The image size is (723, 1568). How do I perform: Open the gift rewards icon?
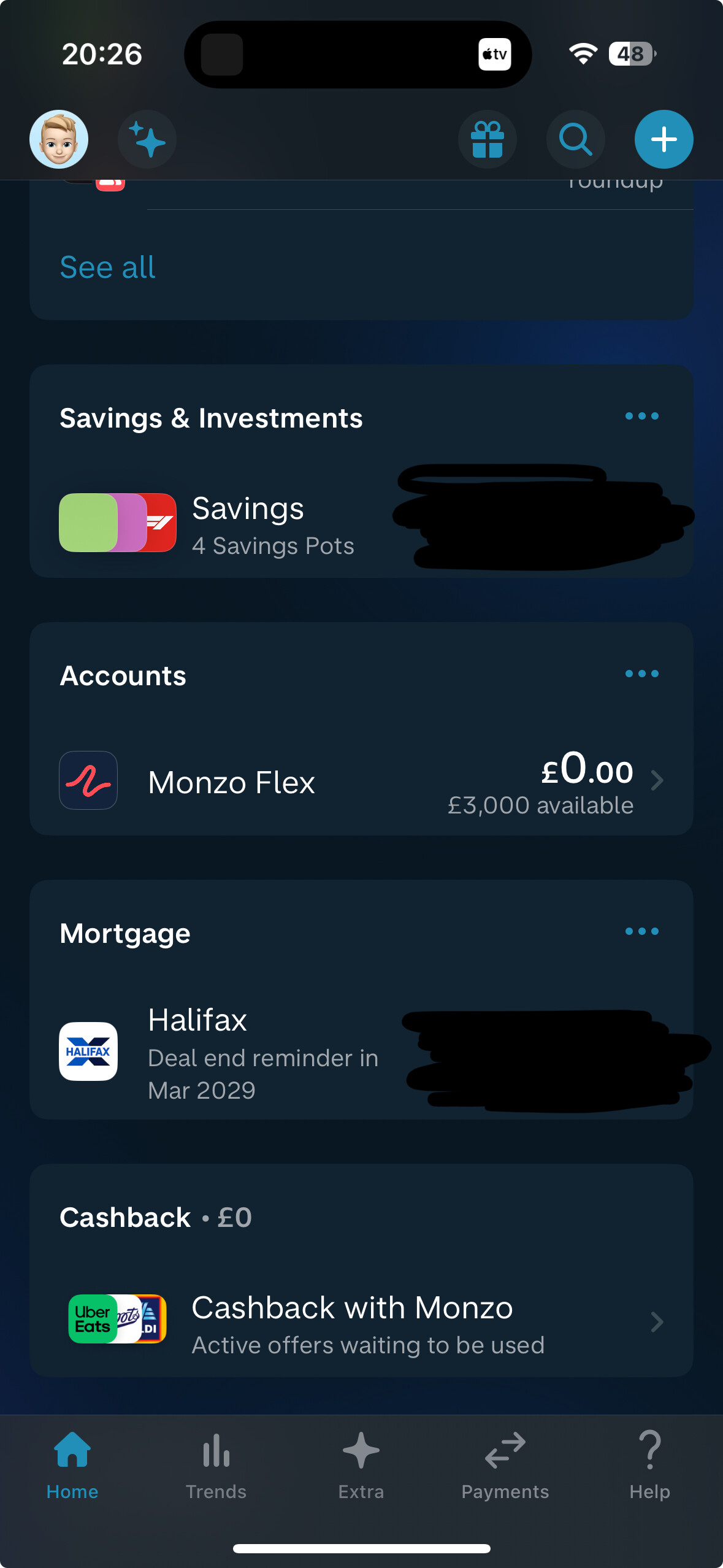(x=488, y=139)
